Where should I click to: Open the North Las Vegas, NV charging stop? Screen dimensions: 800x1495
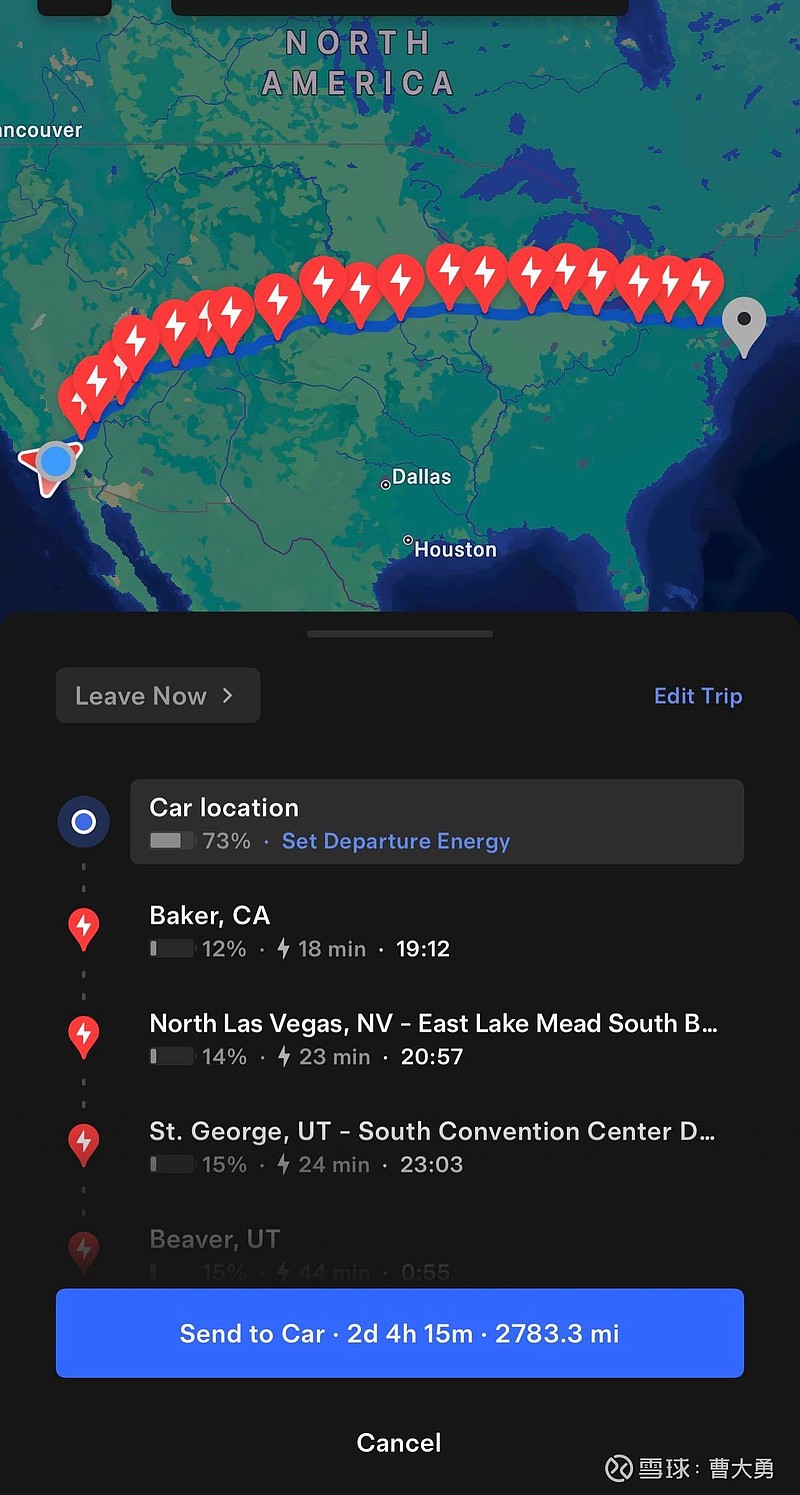tap(400, 1039)
